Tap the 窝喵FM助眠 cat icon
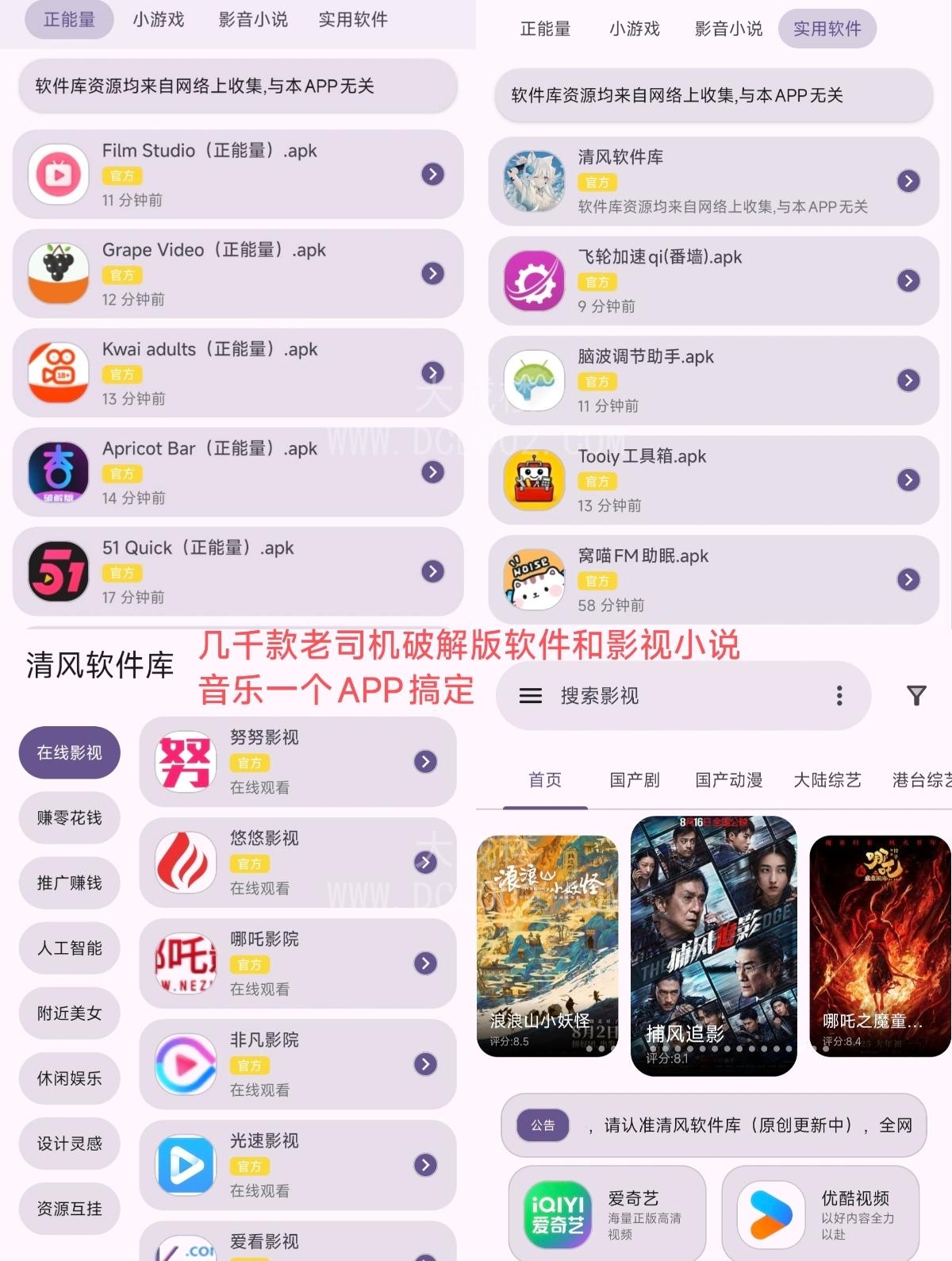Image resolution: width=952 pixels, height=1261 pixels. (533, 579)
